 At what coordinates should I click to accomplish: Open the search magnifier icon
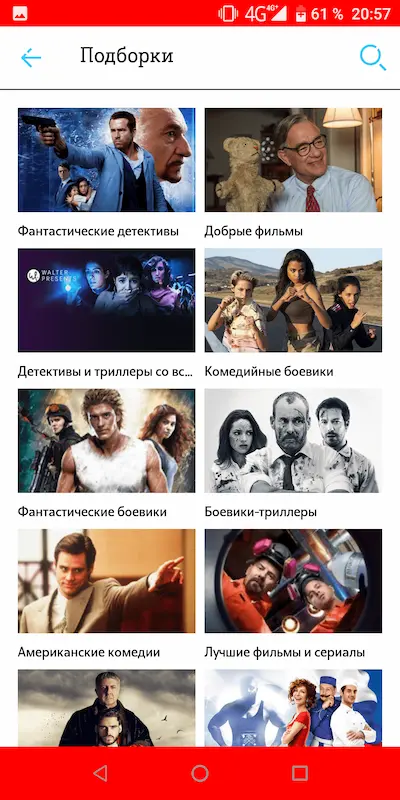tap(372, 58)
